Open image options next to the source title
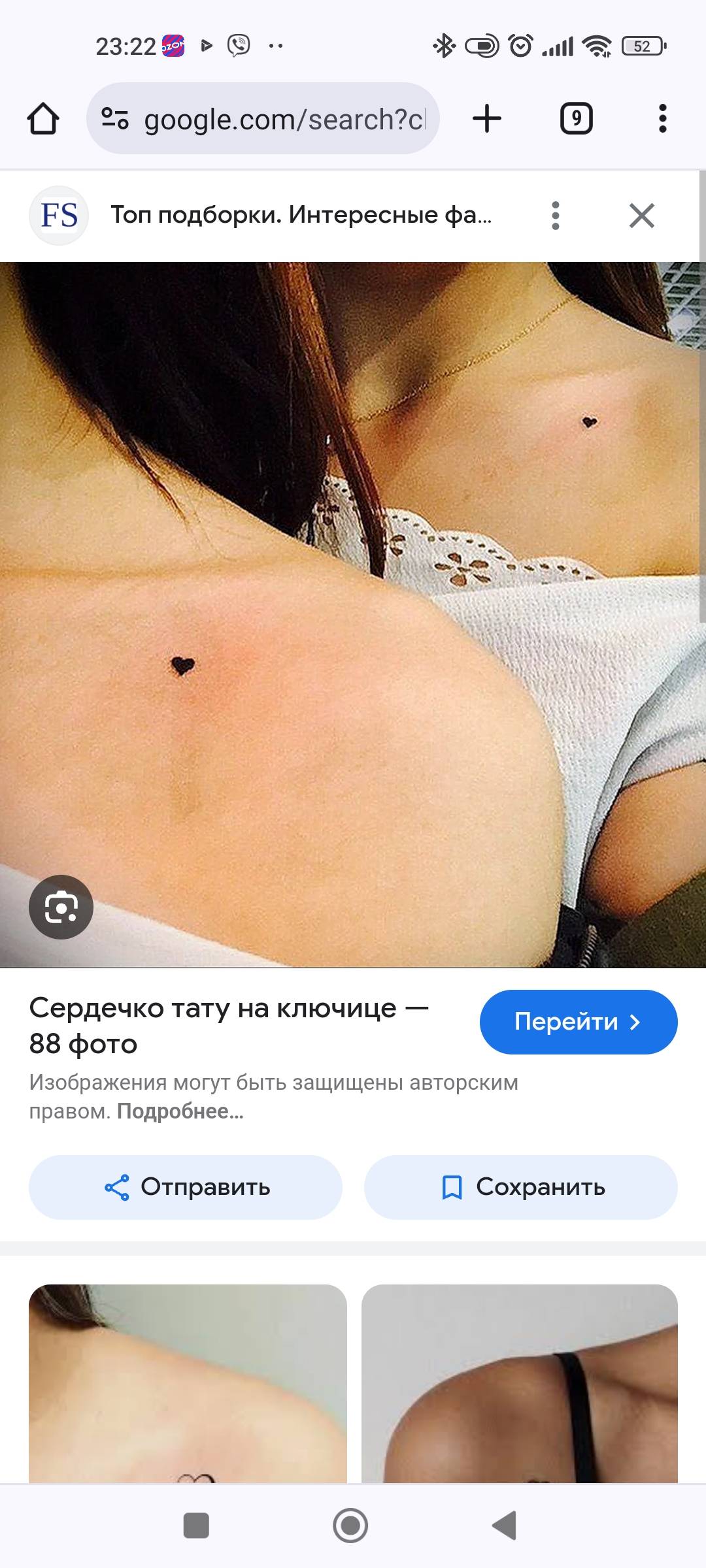Screen dimensions: 706x1568 (x=556, y=216)
